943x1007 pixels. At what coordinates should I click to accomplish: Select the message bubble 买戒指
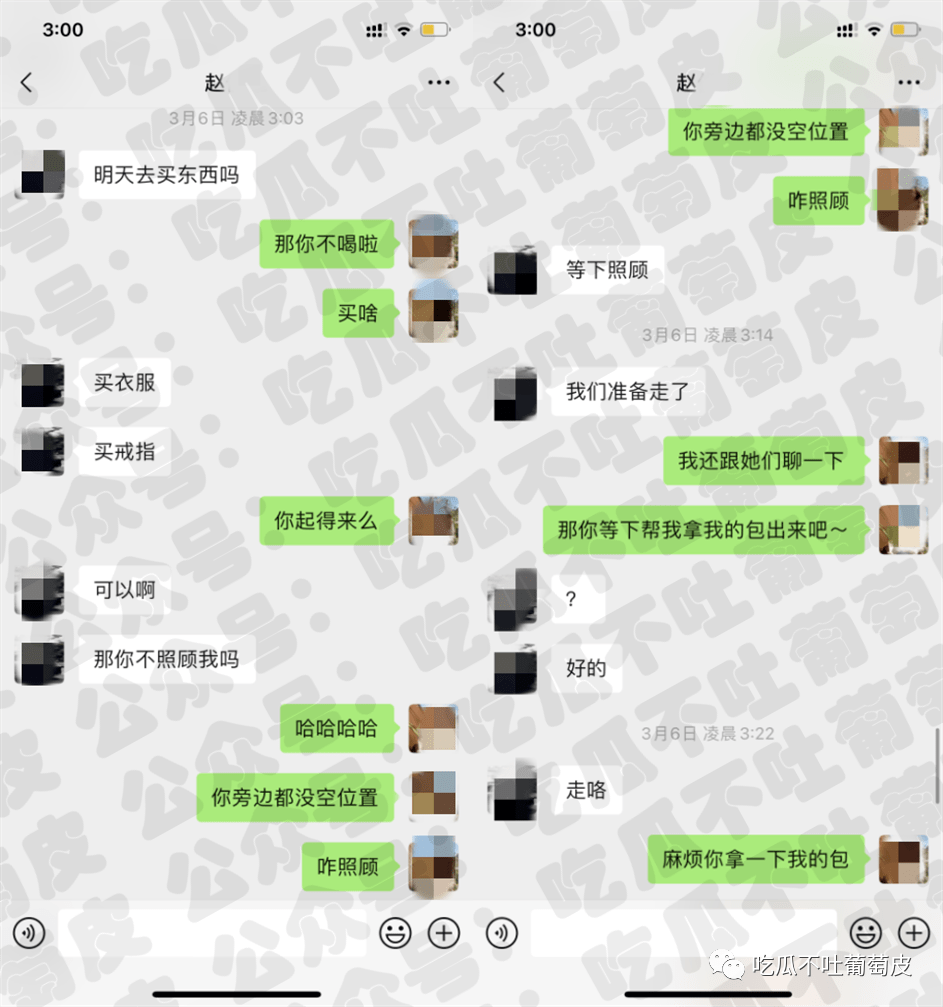pos(125,452)
